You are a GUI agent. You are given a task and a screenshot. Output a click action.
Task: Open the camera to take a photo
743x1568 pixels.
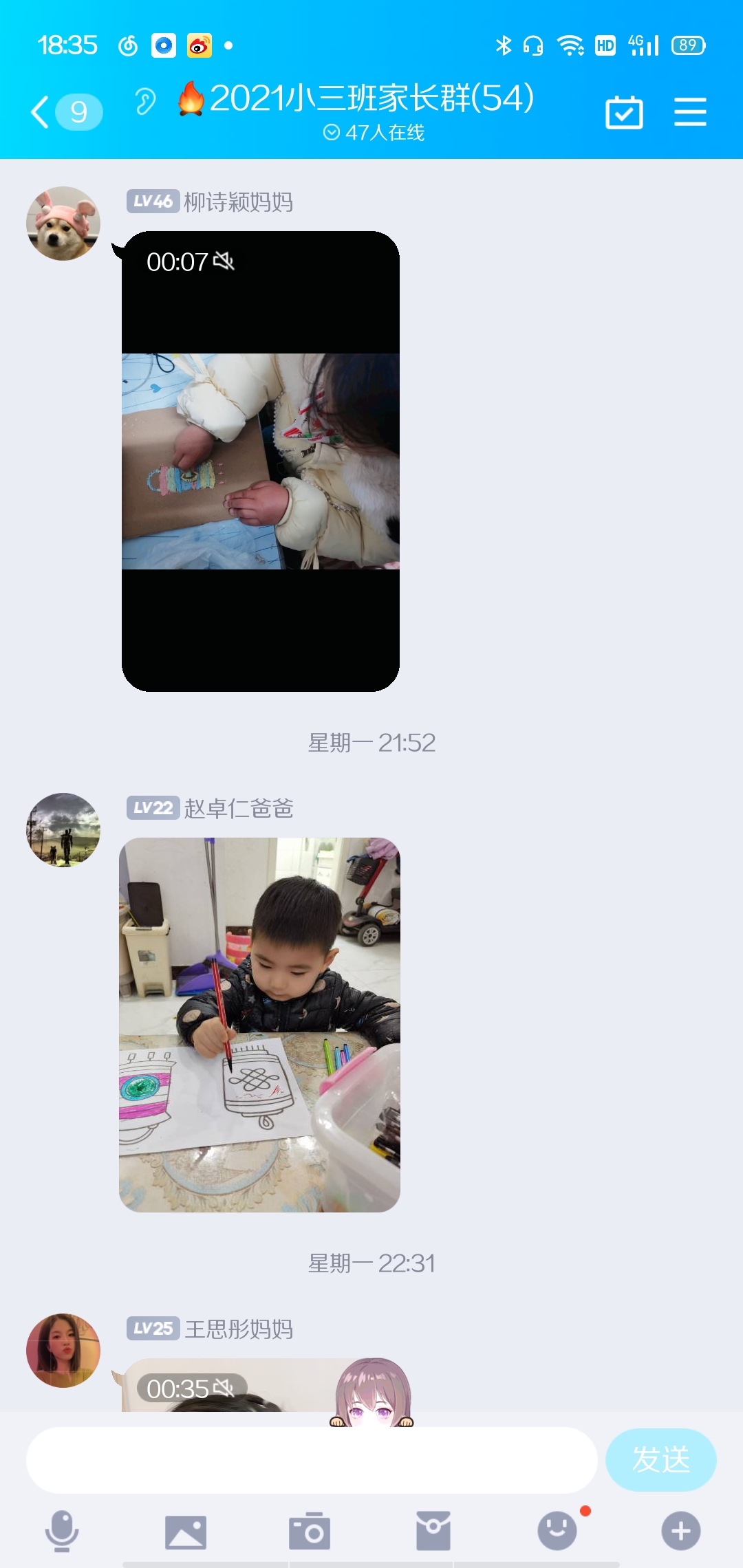click(310, 1532)
